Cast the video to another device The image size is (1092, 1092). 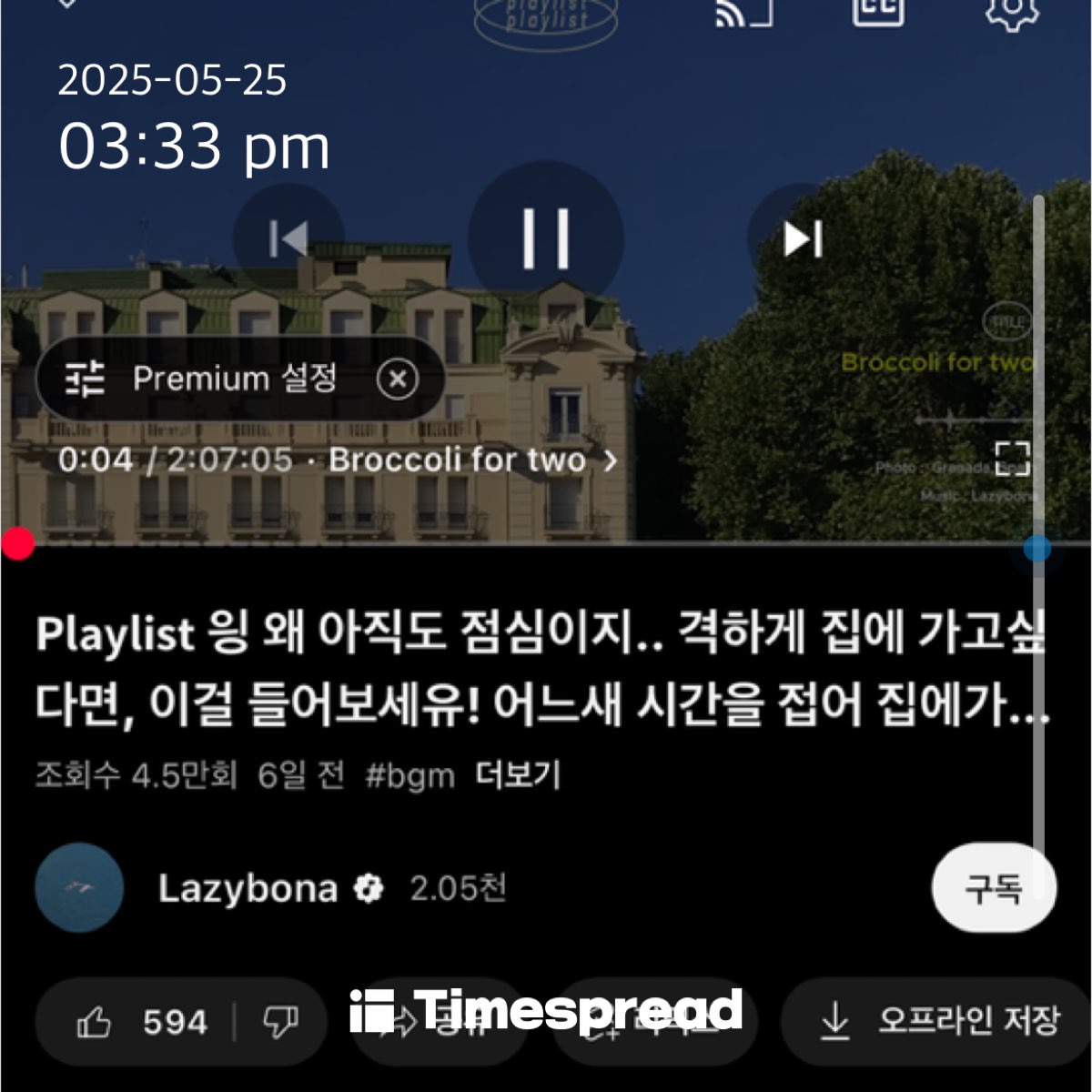(x=743, y=13)
